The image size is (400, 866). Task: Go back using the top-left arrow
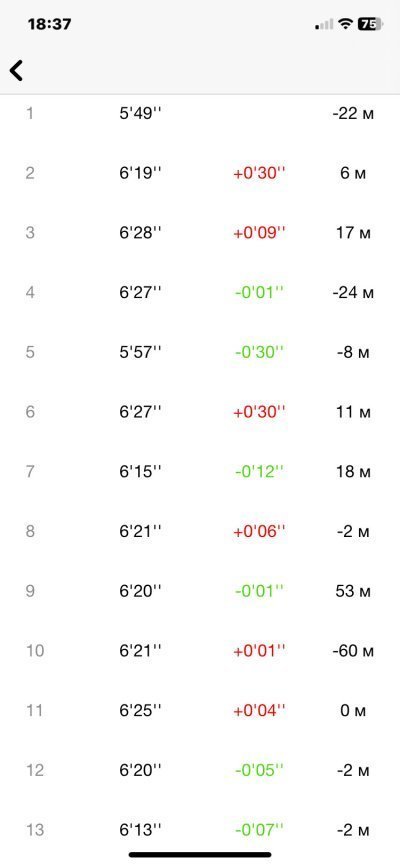(x=17, y=70)
